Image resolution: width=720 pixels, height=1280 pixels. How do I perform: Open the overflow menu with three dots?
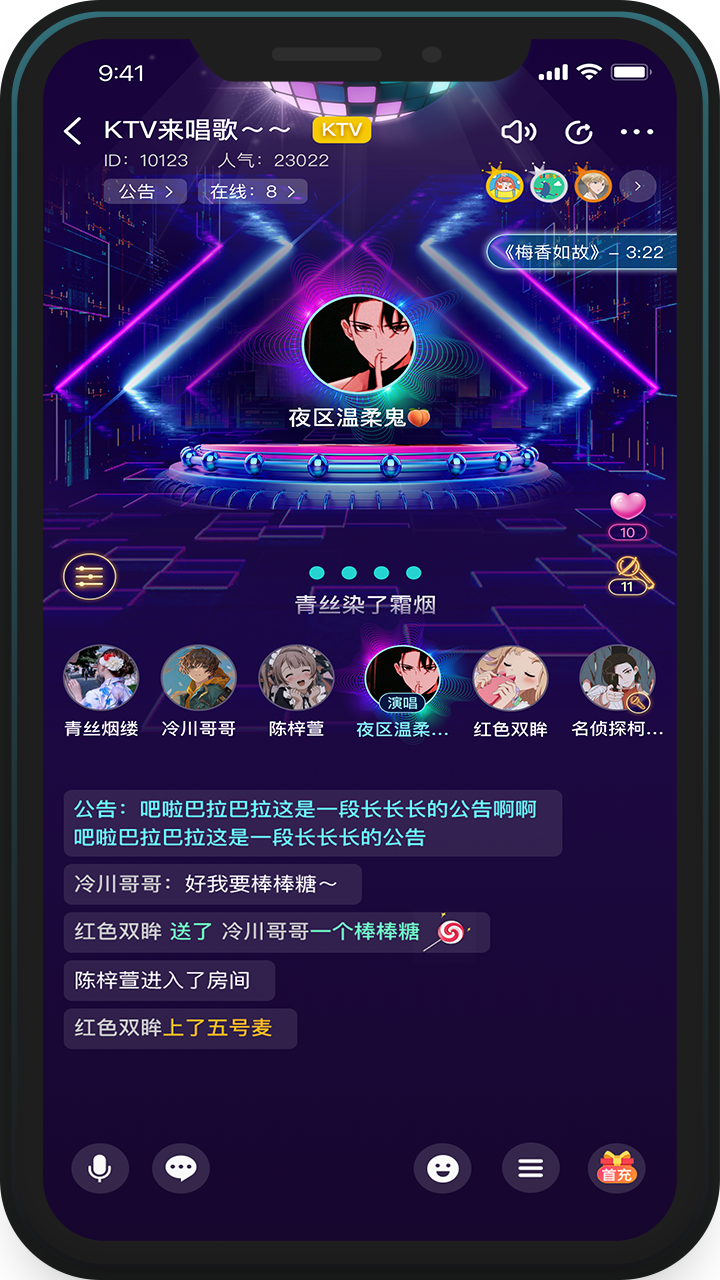(x=636, y=132)
